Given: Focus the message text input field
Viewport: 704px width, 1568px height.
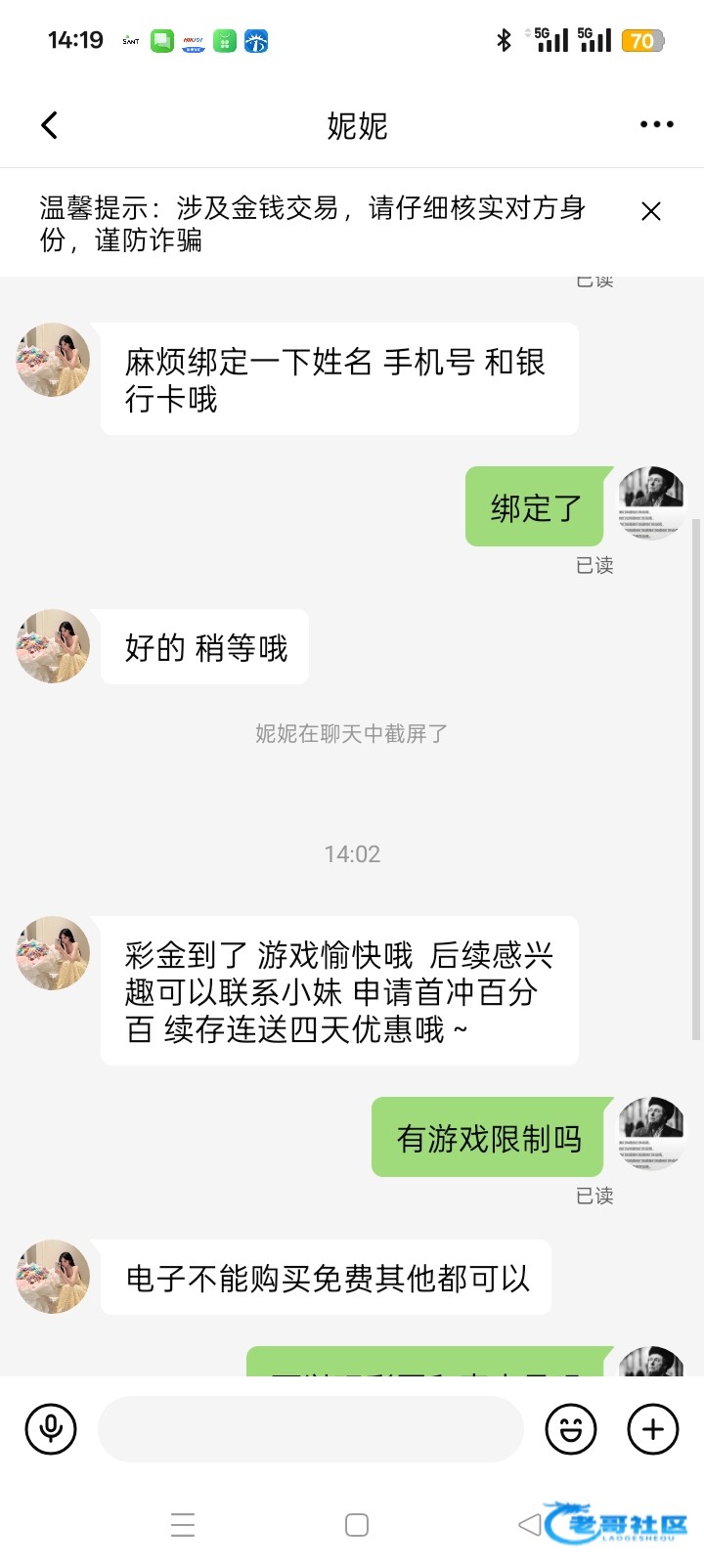Looking at the screenshot, I should click(311, 1429).
